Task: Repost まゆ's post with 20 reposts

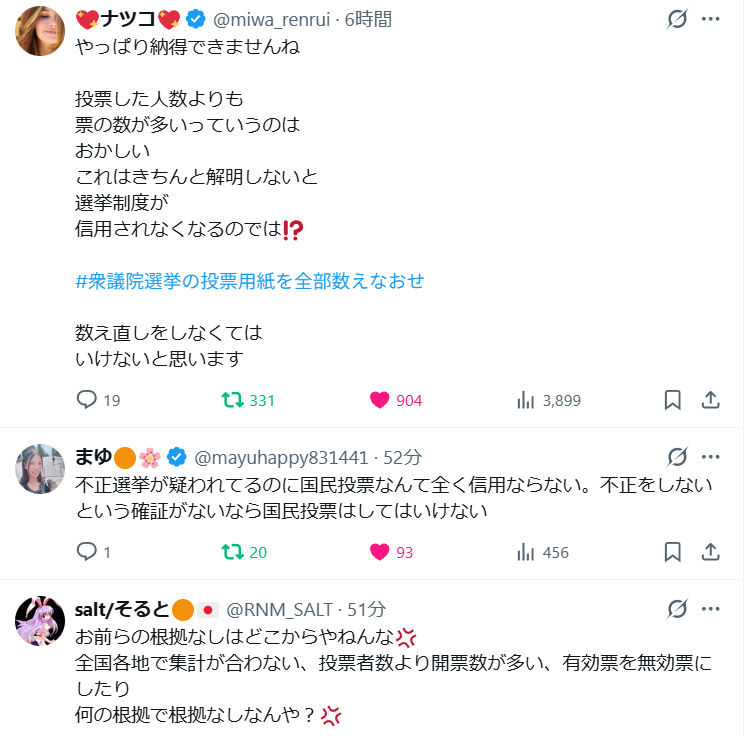Action: click(x=232, y=552)
